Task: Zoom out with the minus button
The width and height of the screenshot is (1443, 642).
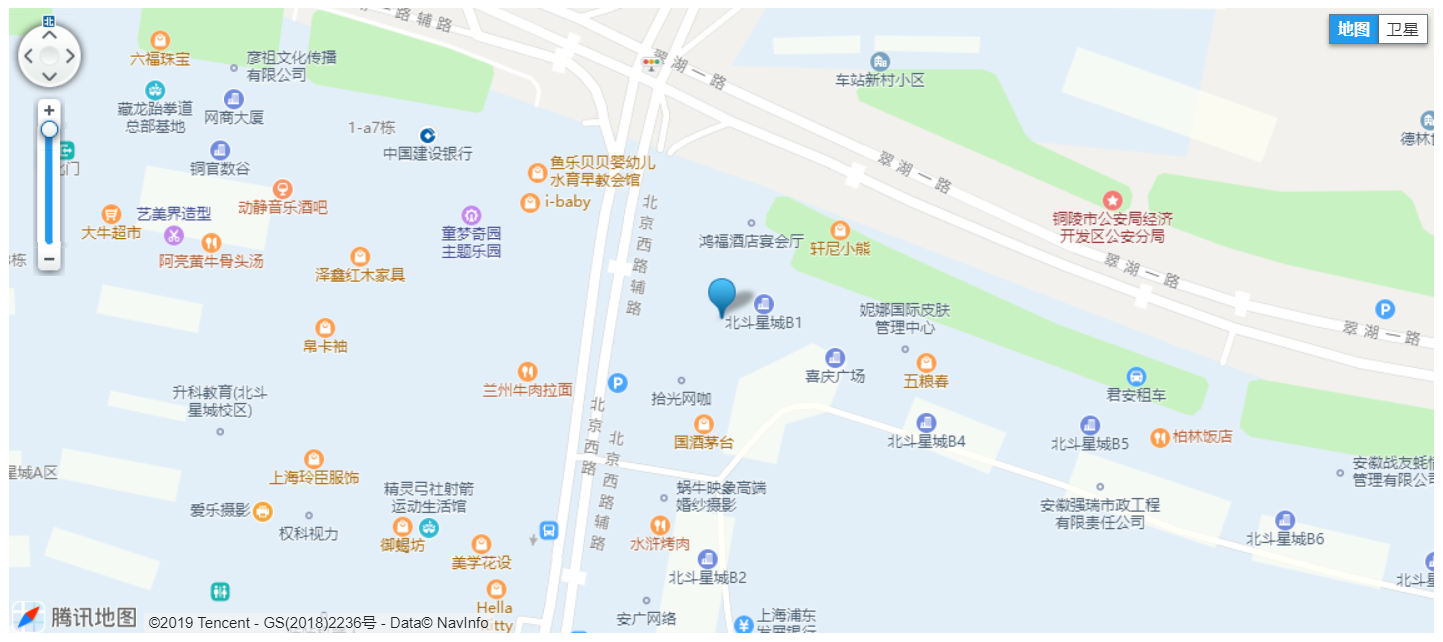Action: click(49, 259)
